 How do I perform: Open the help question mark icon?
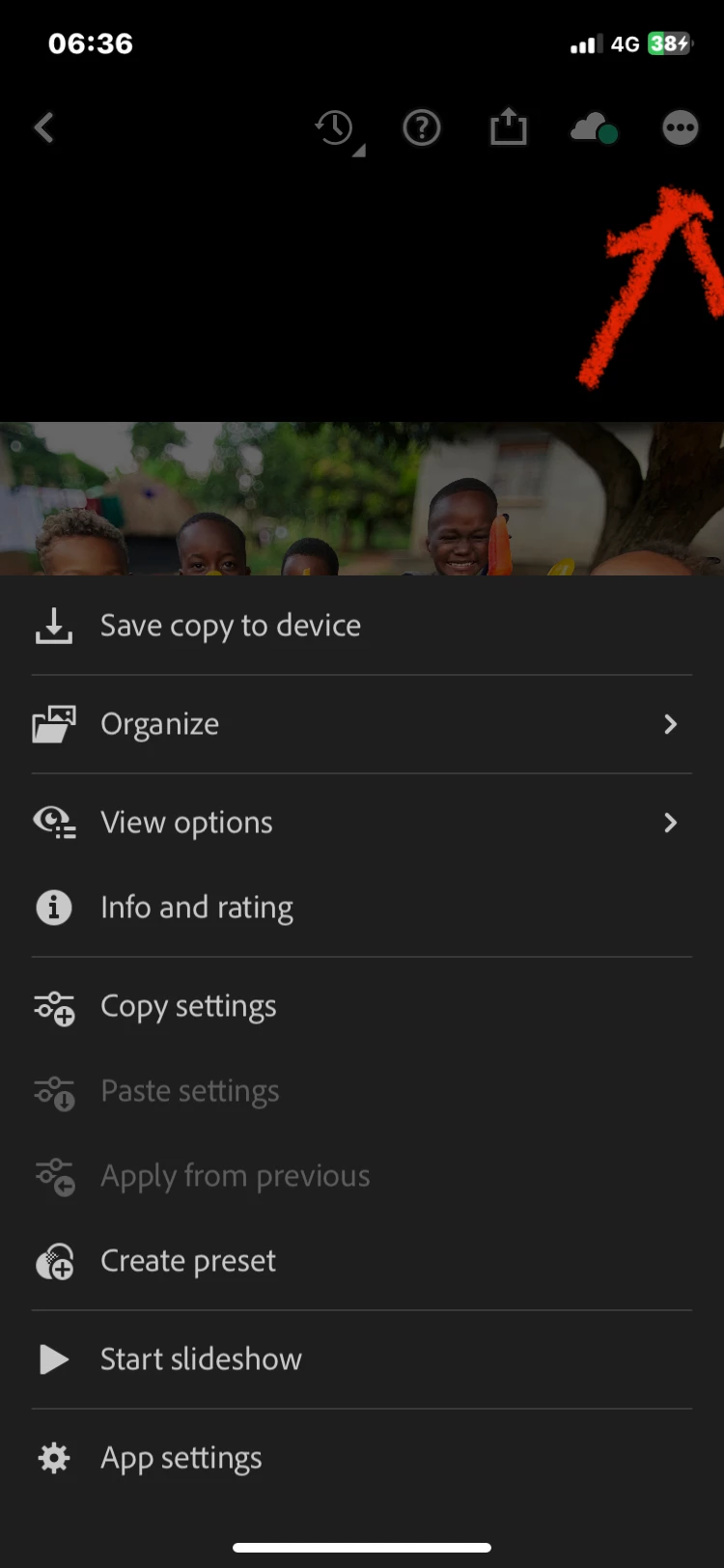pos(422,127)
